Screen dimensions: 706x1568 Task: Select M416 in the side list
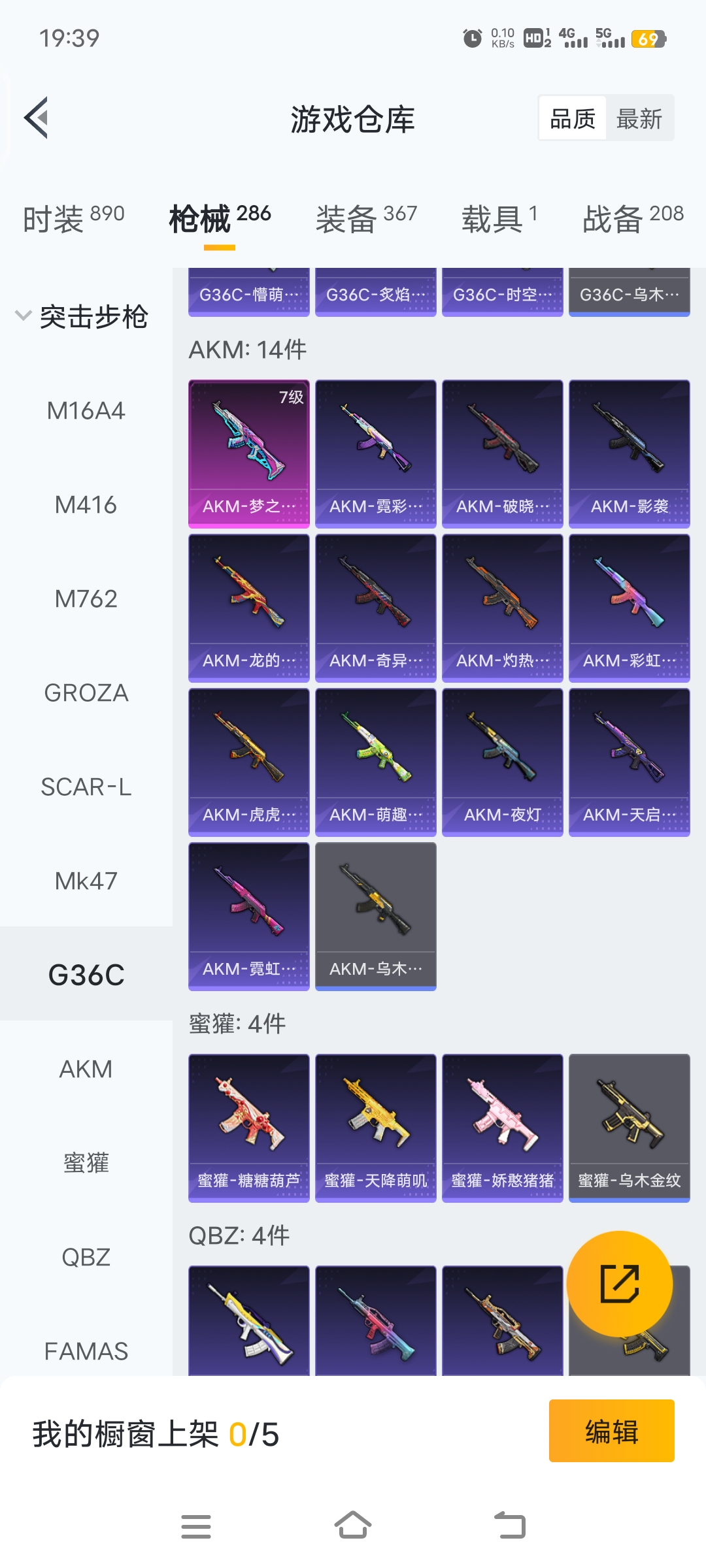tap(86, 505)
